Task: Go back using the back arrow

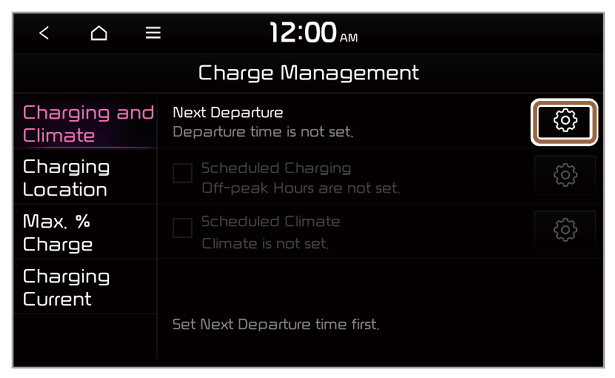Action: pyautogui.click(x=44, y=33)
